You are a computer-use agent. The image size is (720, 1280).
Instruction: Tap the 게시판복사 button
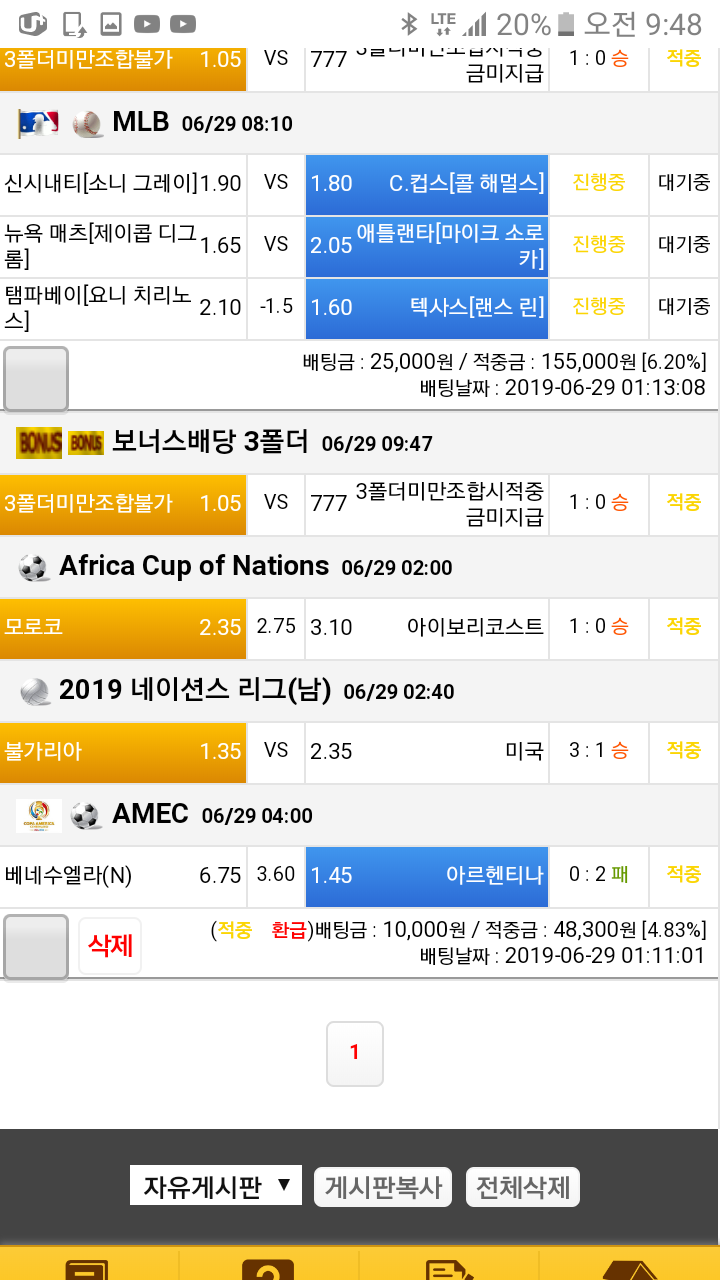coord(382,1187)
